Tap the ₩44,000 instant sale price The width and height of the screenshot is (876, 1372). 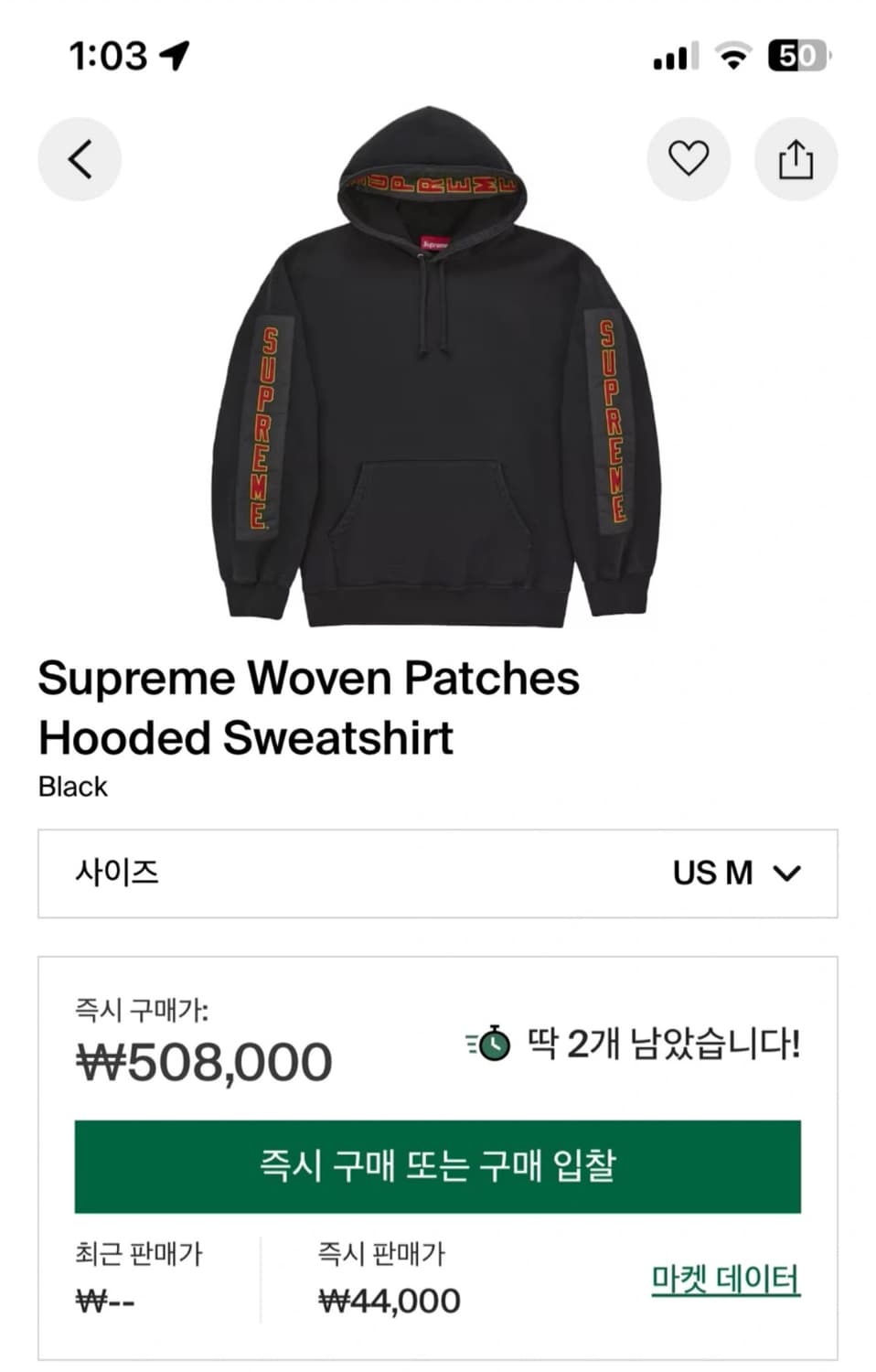coord(388,1299)
